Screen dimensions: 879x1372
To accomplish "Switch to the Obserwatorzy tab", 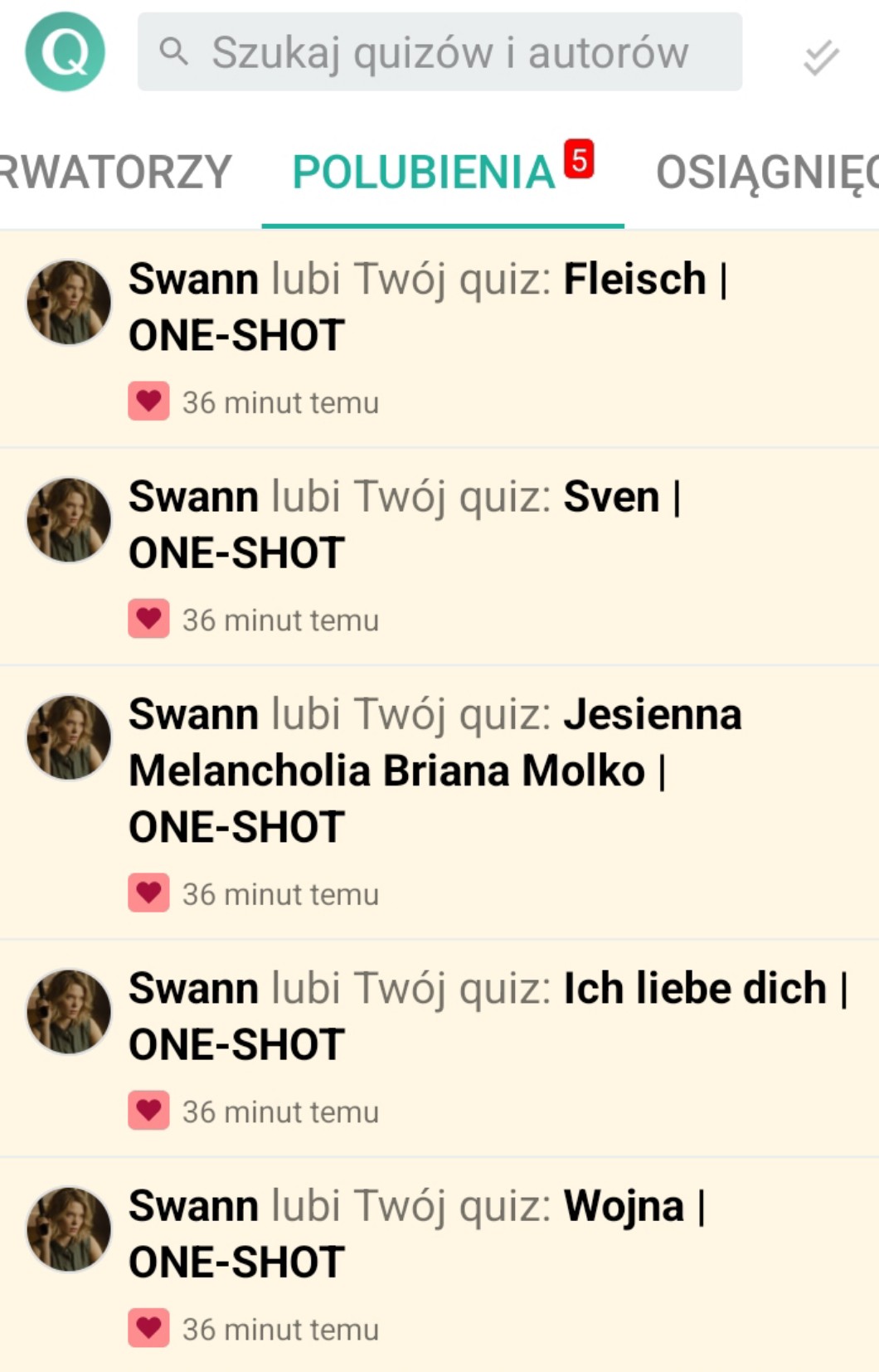I will (x=116, y=173).
